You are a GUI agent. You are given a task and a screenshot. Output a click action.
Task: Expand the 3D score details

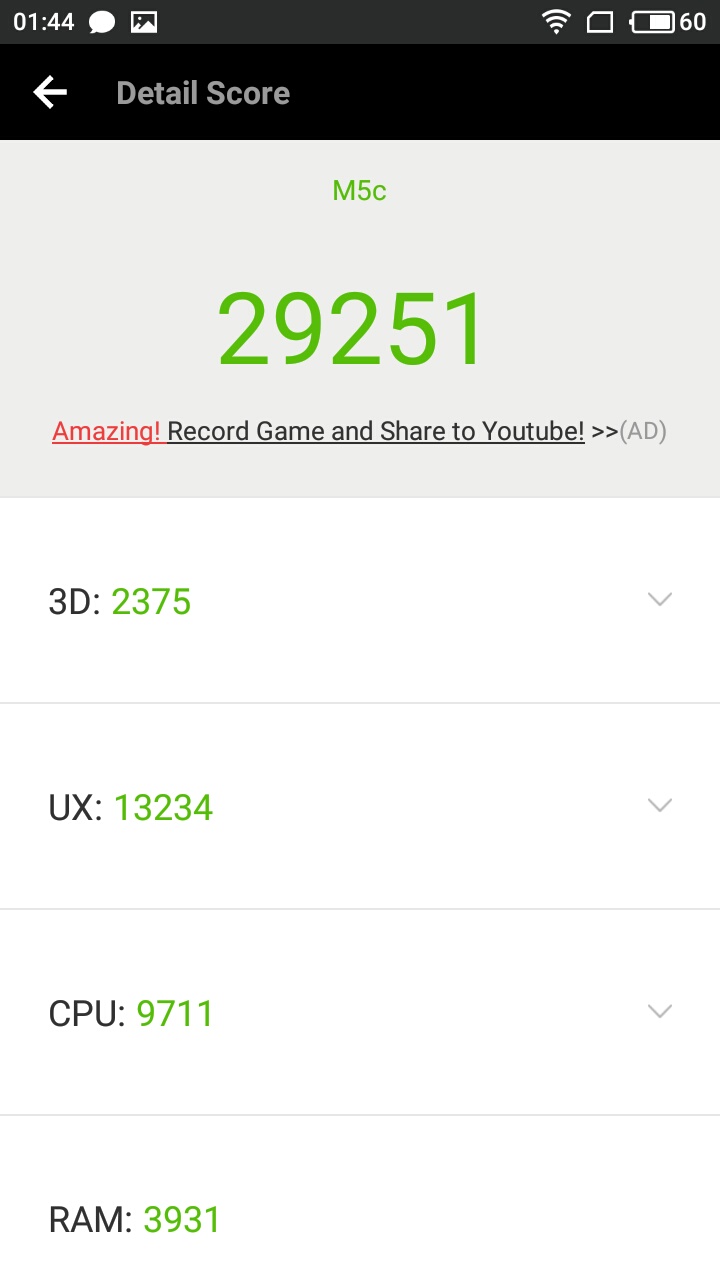[x=659, y=600]
